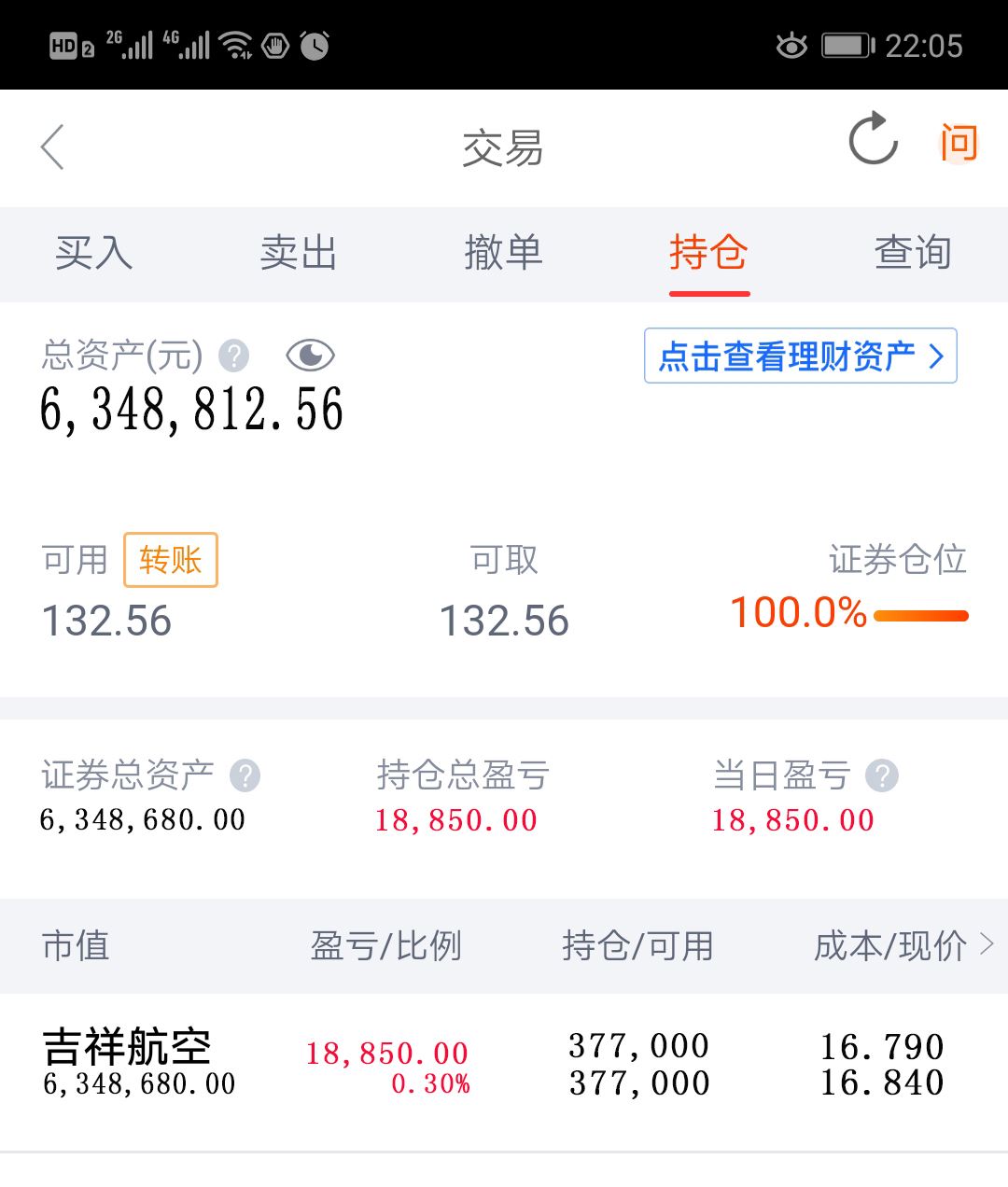Open the 问 help assistant icon
The width and height of the screenshot is (1008, 1187).
click(x=959, y=143)
